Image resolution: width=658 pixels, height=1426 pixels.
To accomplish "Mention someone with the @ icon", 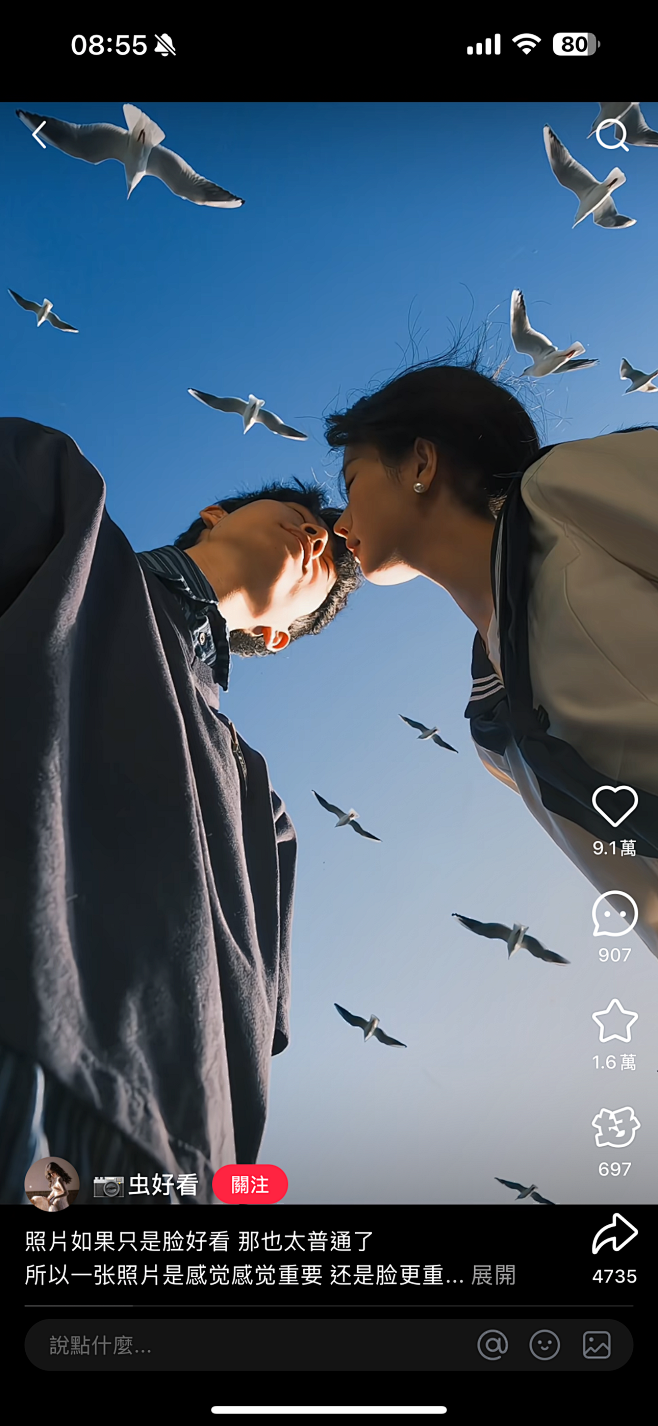I will click(x=492, y=1345).
